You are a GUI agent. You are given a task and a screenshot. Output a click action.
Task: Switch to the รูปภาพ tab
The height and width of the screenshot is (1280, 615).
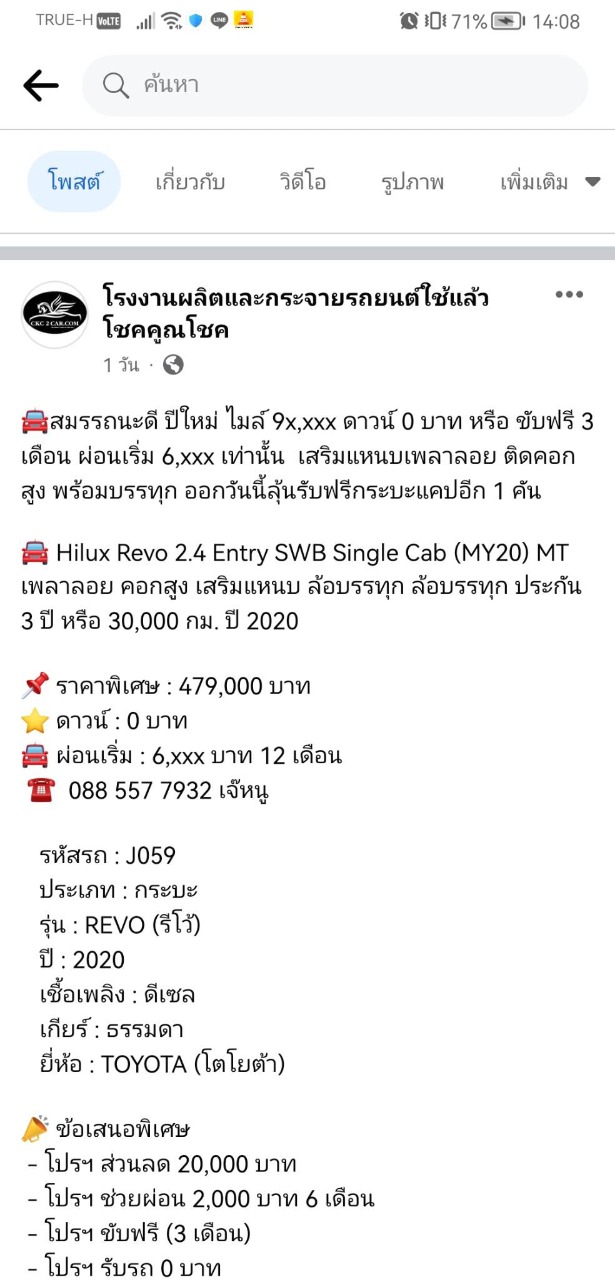coord(412,182)
